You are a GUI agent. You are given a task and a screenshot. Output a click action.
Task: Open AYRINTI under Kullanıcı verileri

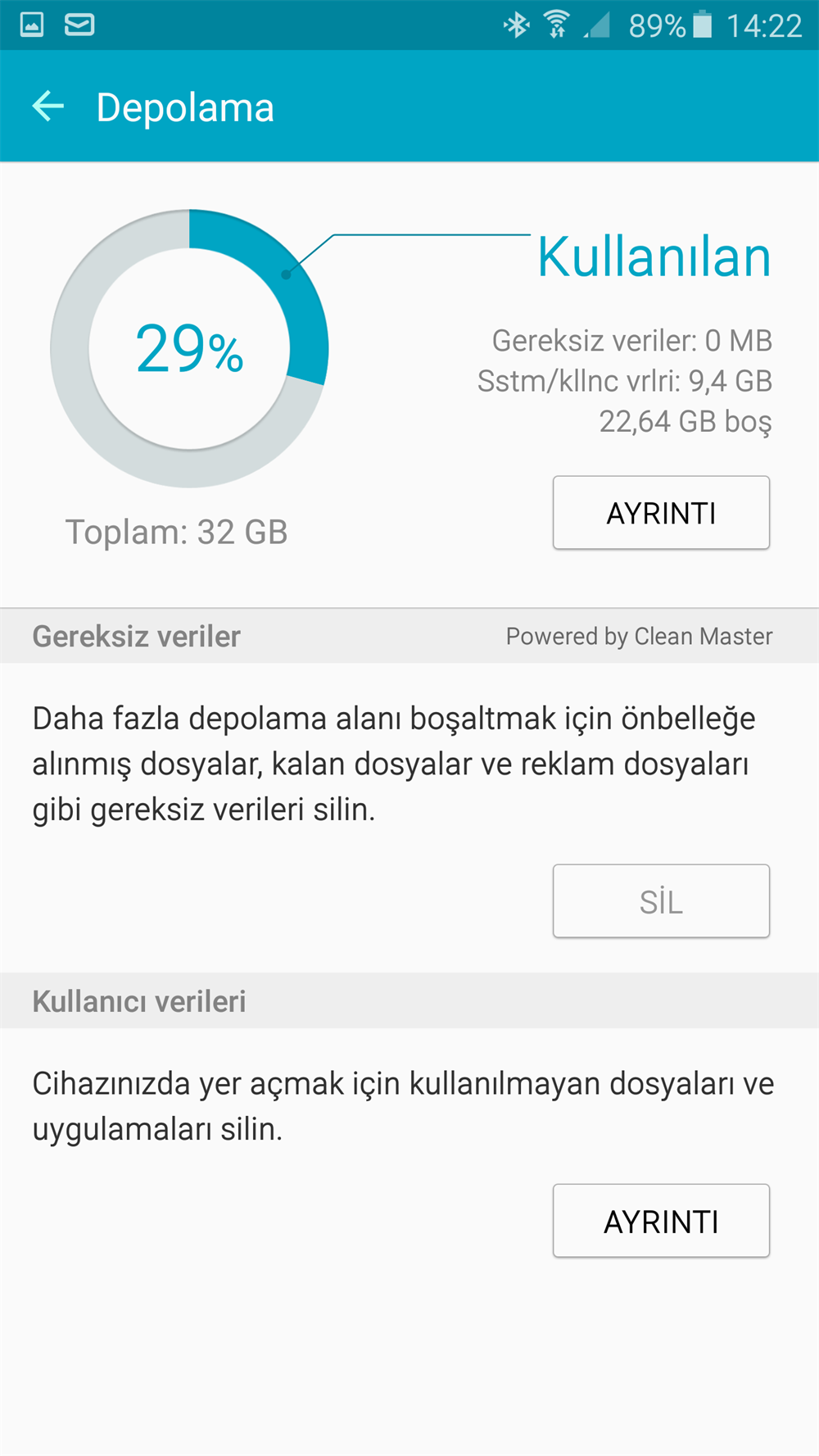coord(661,1221)
